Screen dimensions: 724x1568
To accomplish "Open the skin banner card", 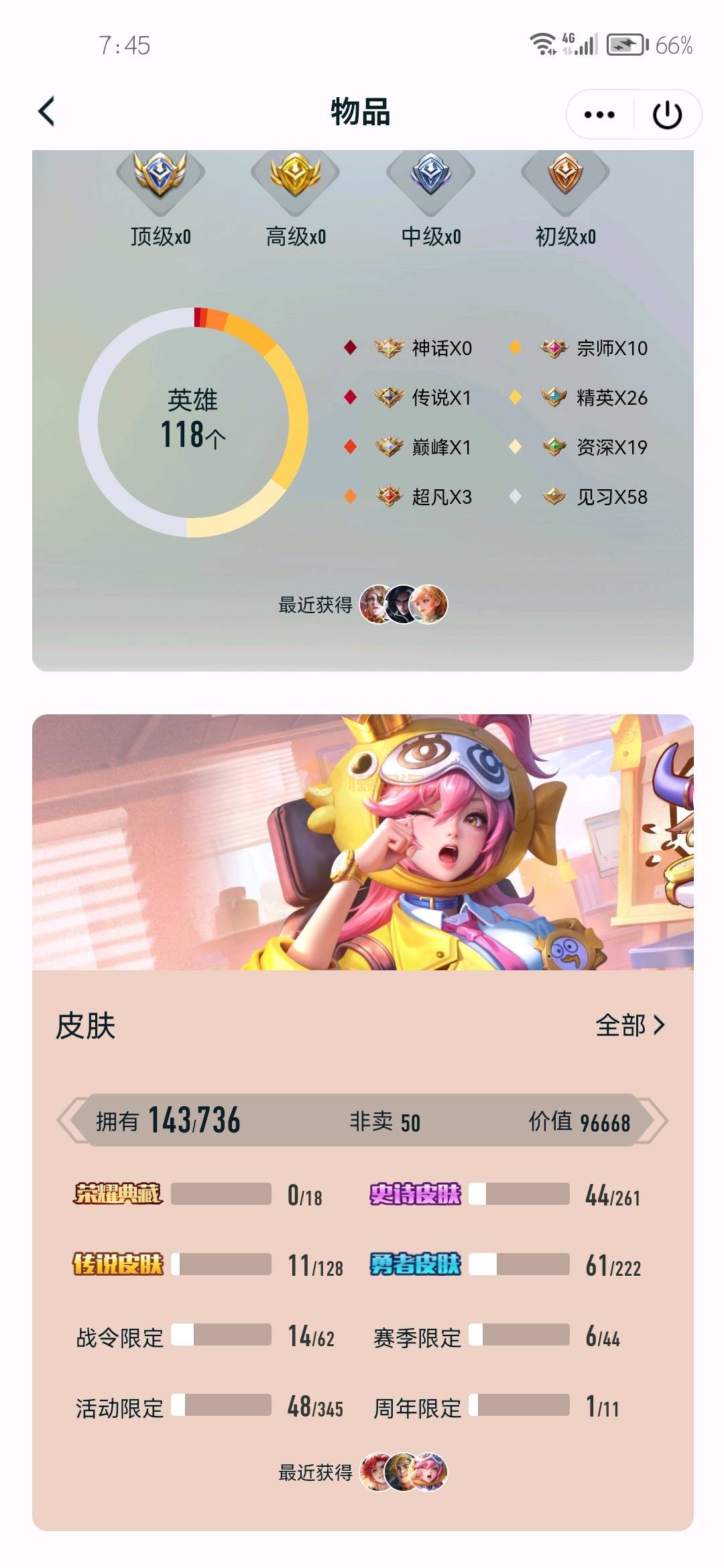I will 363,842.
